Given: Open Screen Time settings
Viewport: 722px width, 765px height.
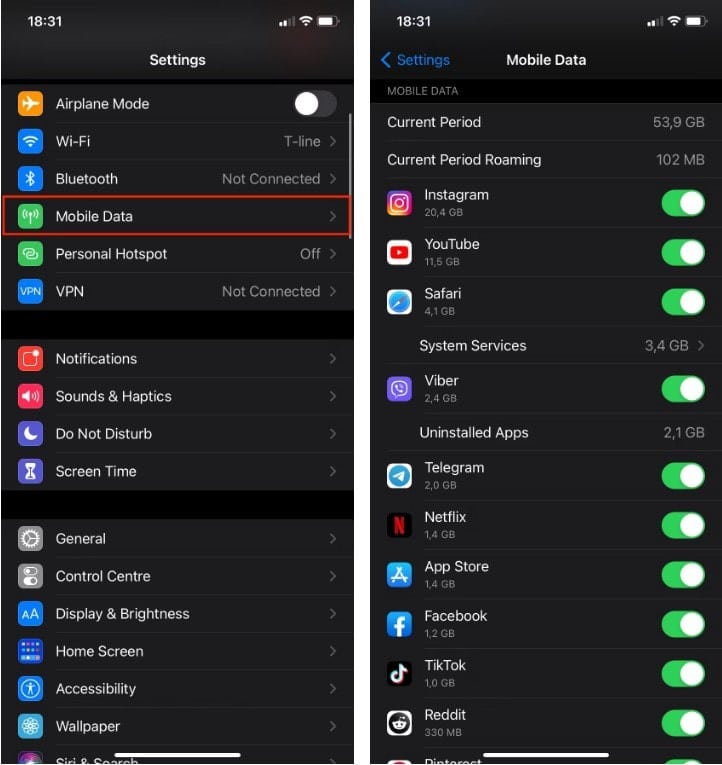Looking at the screenshot, I should point(177,471).
